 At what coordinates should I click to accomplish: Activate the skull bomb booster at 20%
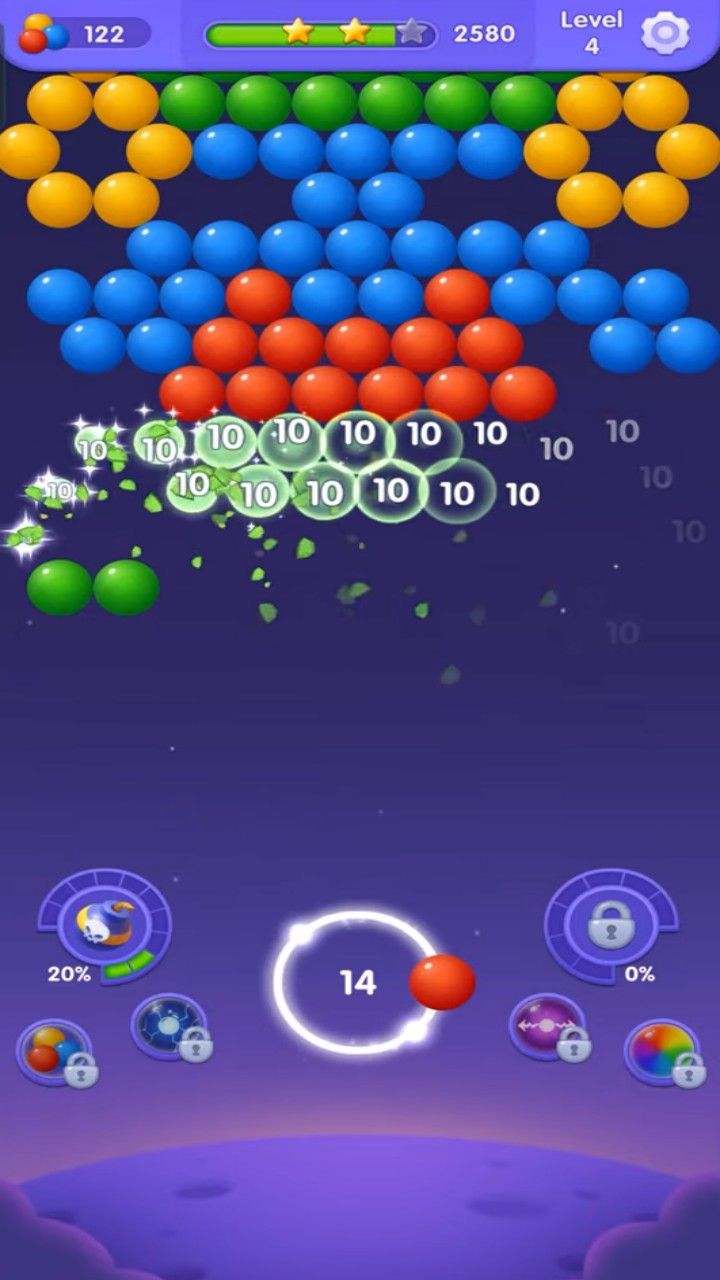[x=104, y=923]
